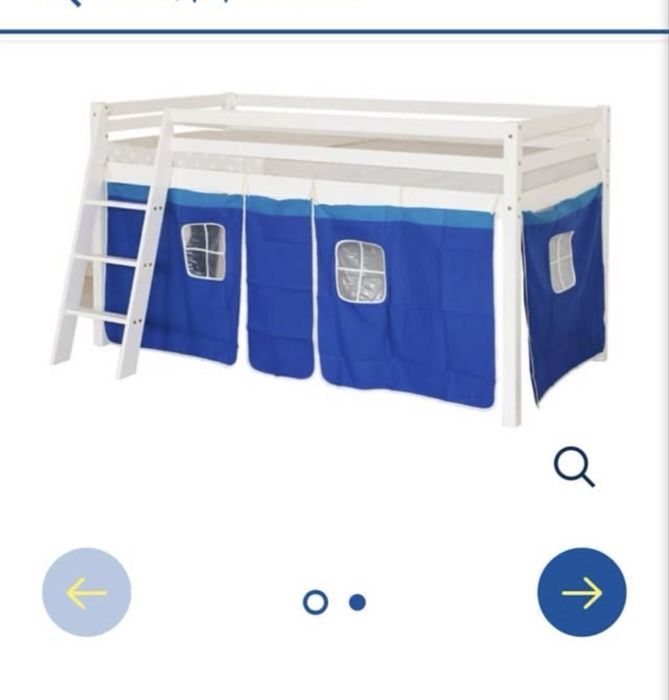Open the bunk bed product photo
This screenshot has width=669, height=700.
(331, 259)
